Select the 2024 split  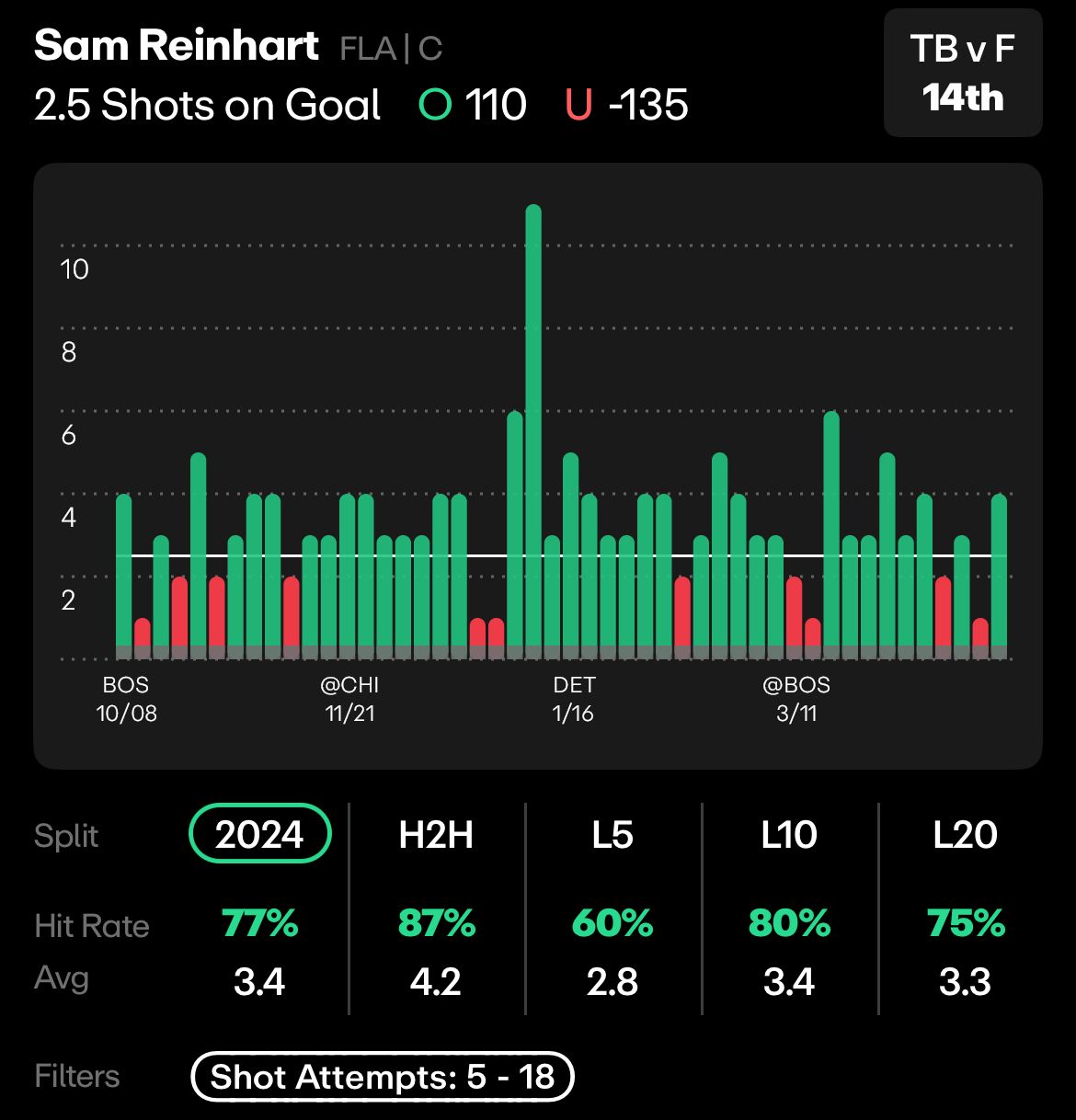coord(259,834)
